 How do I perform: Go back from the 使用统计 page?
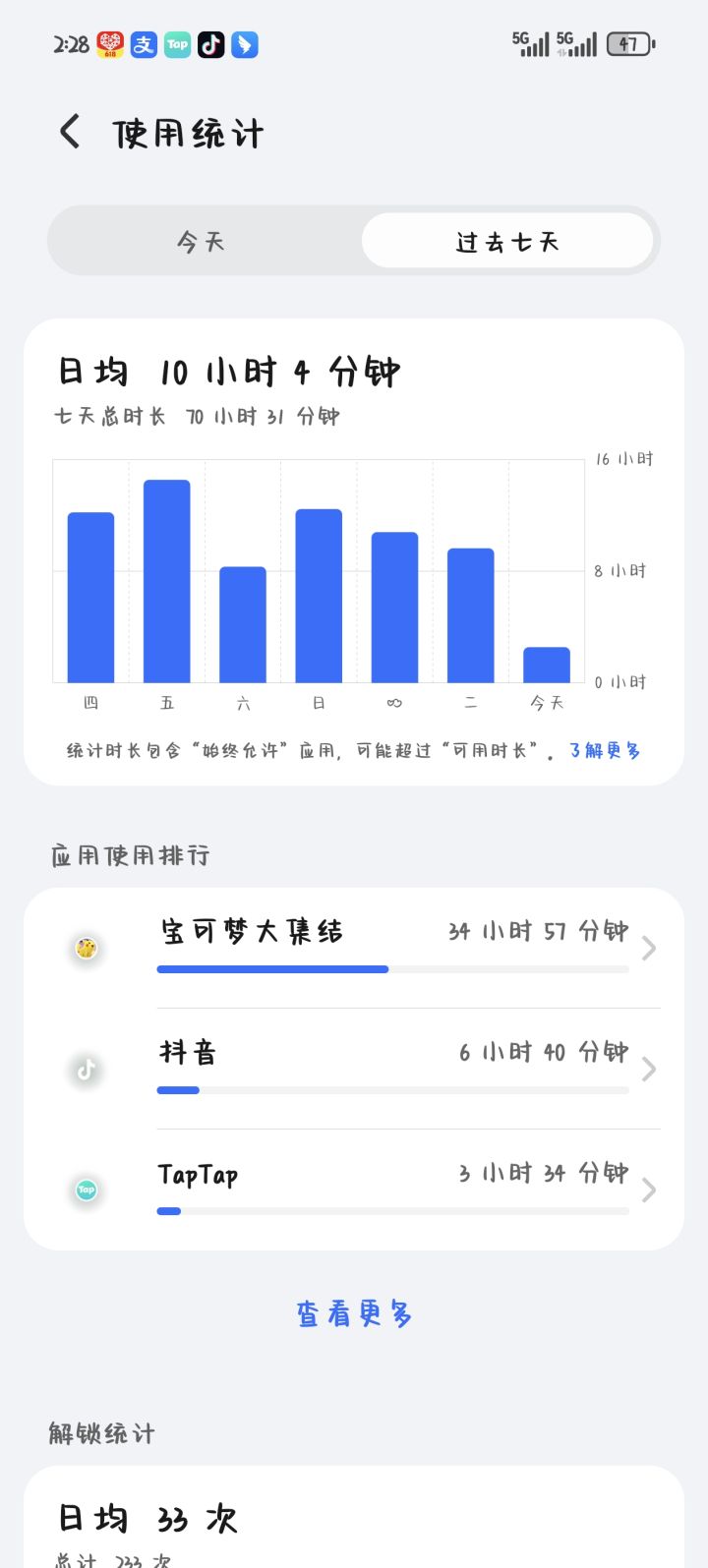(x=70, y=132)
